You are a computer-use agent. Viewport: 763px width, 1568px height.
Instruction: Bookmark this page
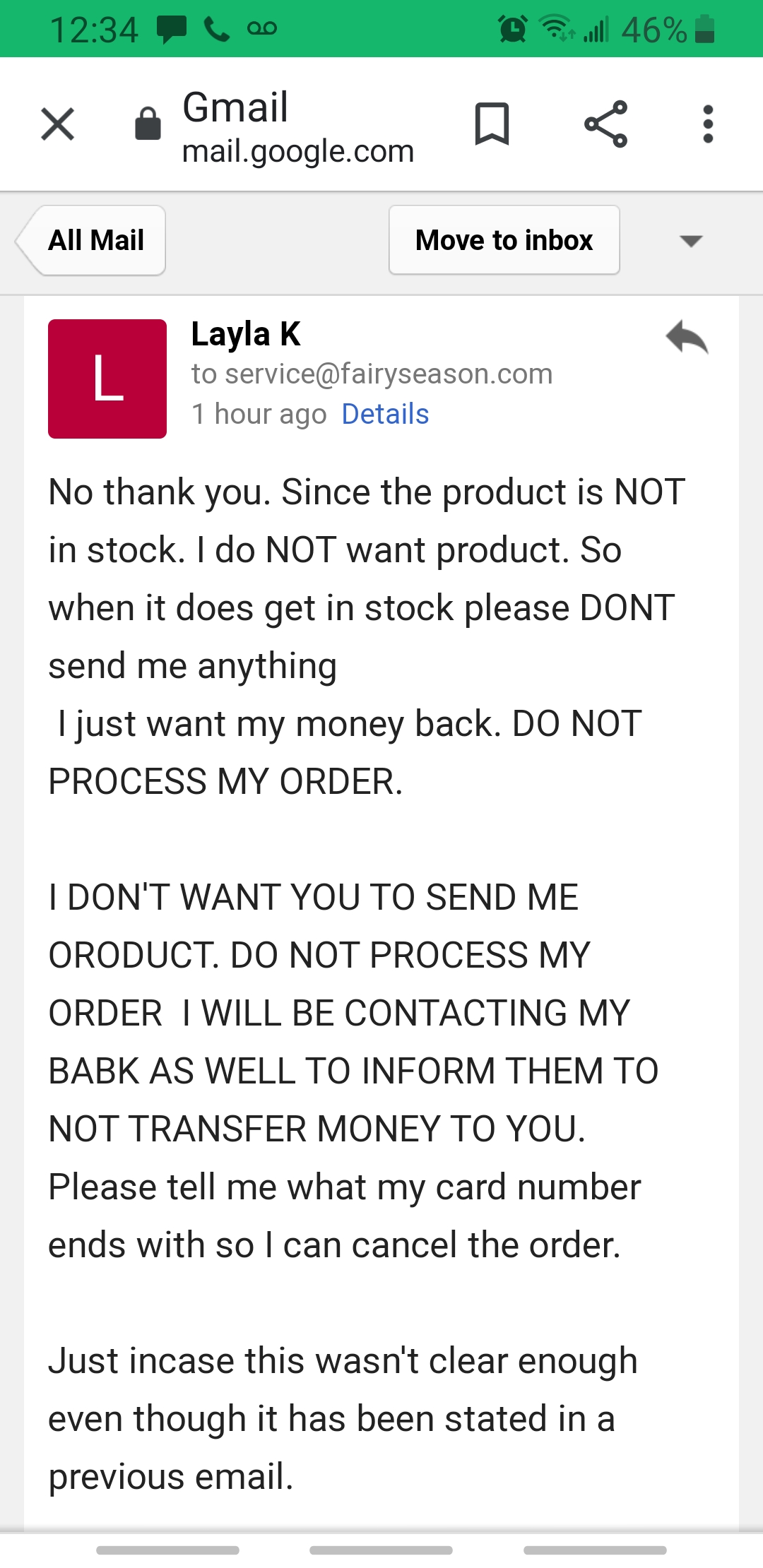point(492,124)
